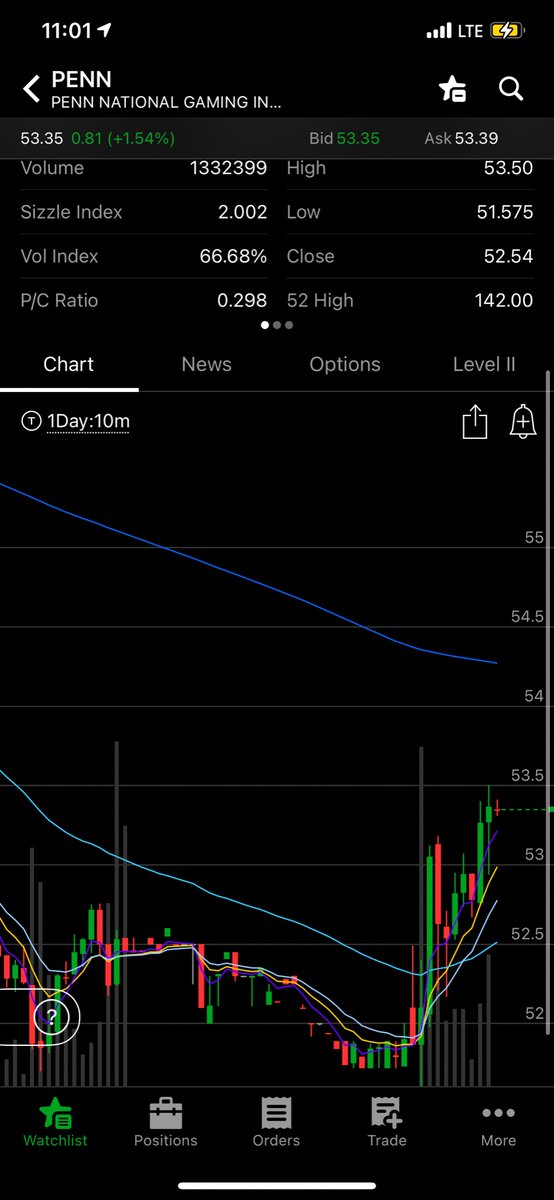Viewport: 554px width, 1200px height.
Task: Switch to the Options tab
Action: click(345, 364)
